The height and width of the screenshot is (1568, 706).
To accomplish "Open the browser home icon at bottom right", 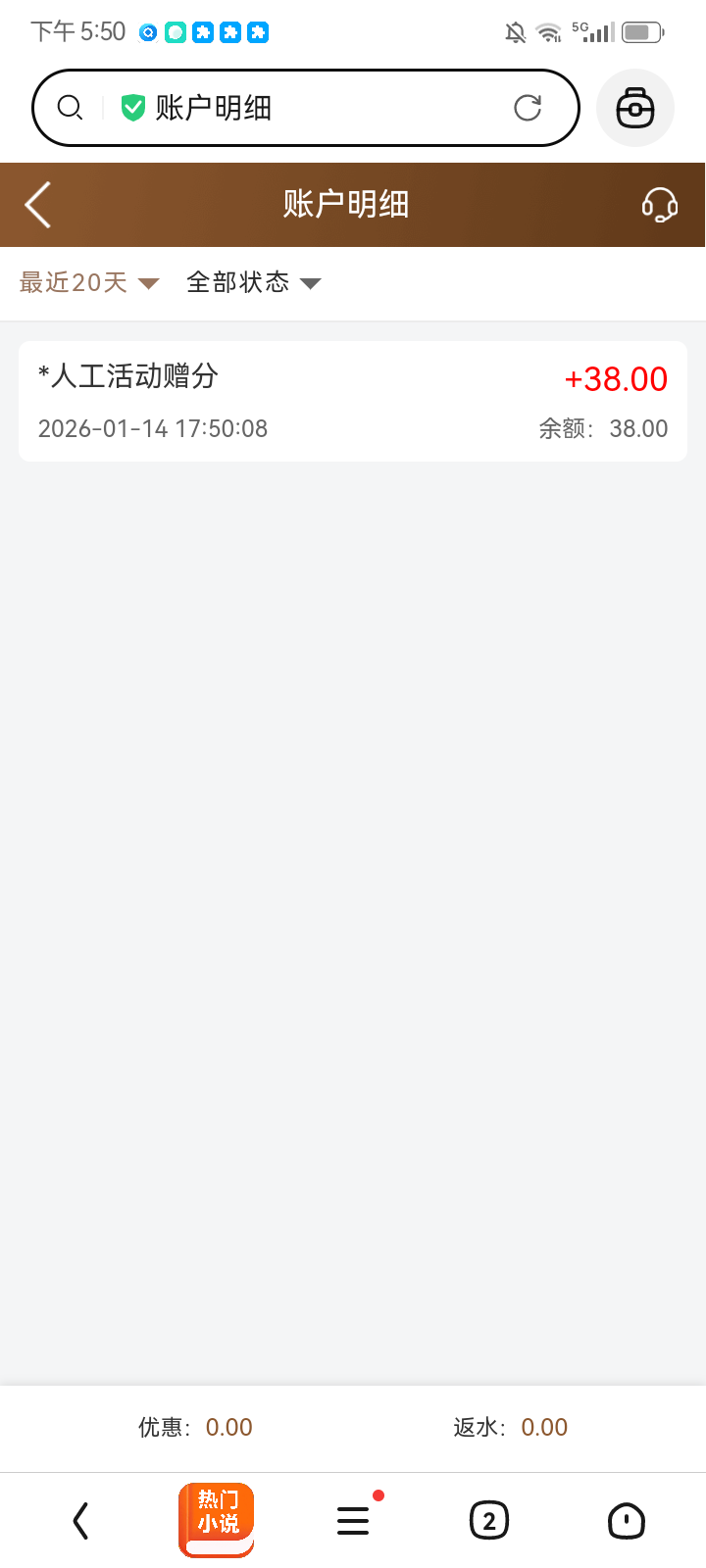I will pos(626,1520).
